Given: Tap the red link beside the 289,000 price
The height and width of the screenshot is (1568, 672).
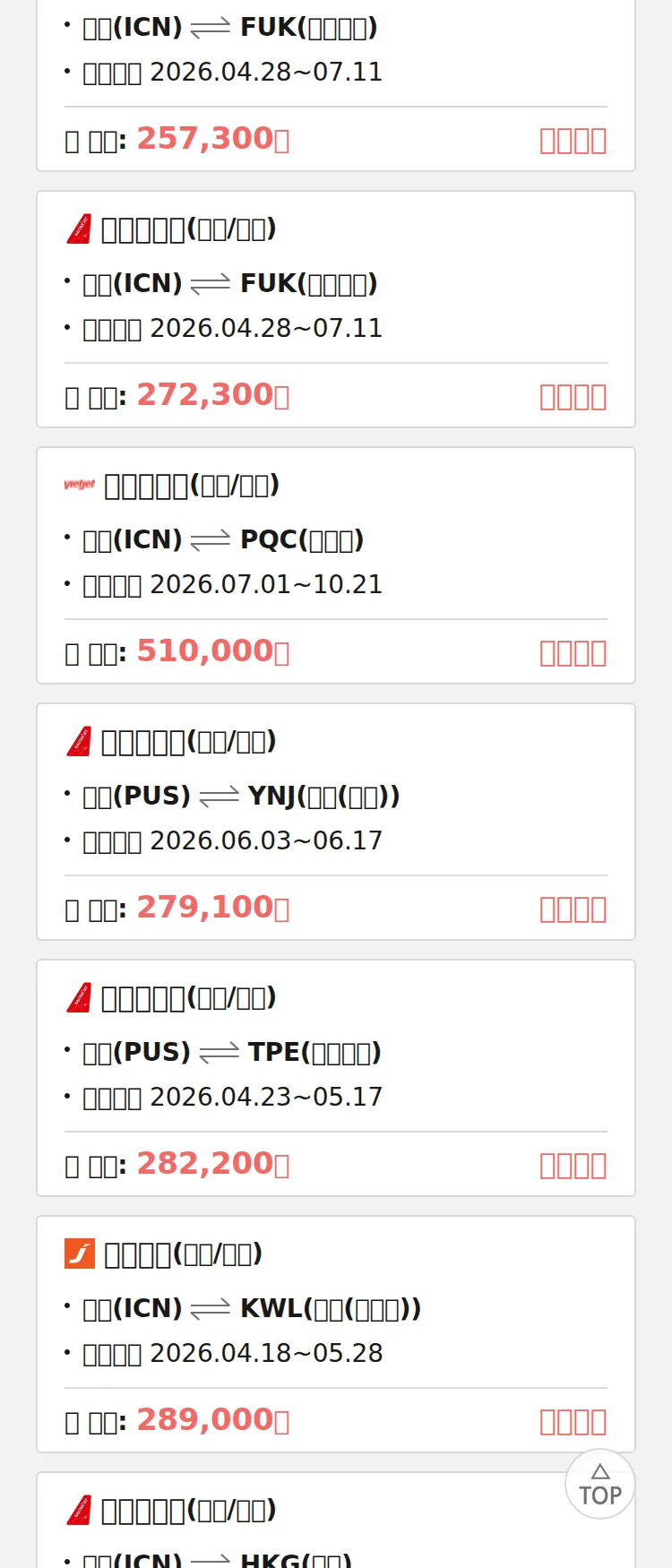Looking at the screenshot, I should pos(573,1422).
